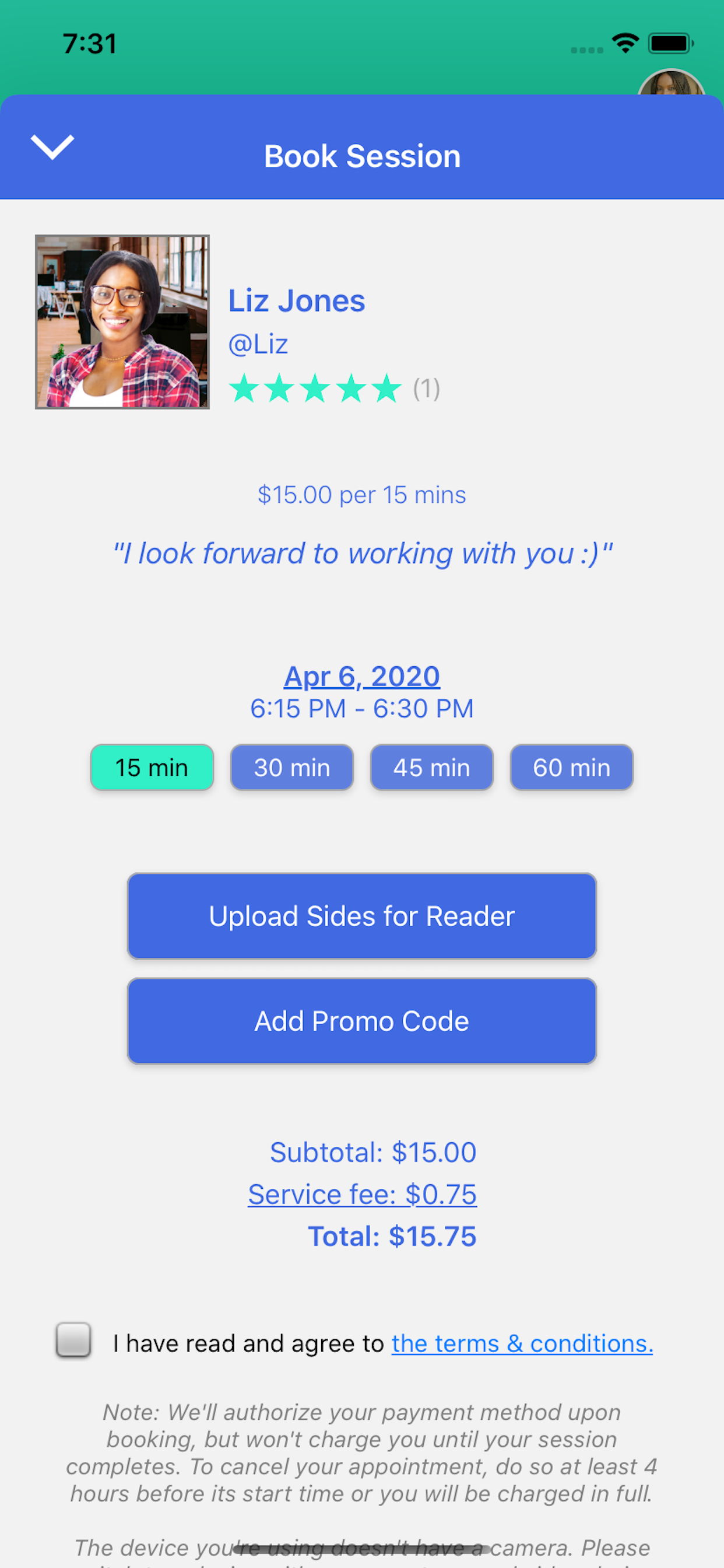This screenshot has height=1568, width=724.
Task: Check the terms and conditions agreement box
Action: click(73, 1343)
